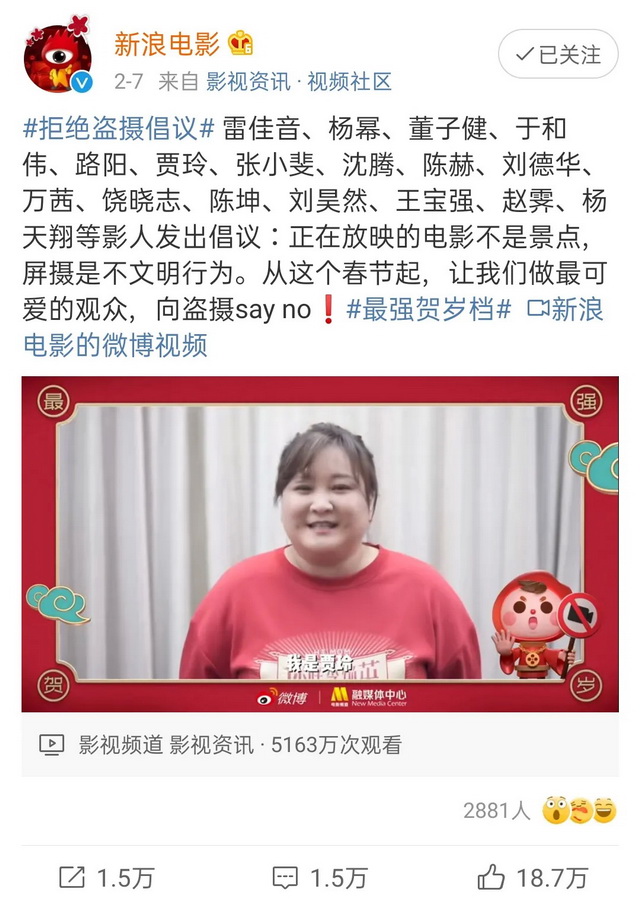This screenshot has height=907, width=640.
Task: Open the 新浪电影 account name
Action: (166, 44)
